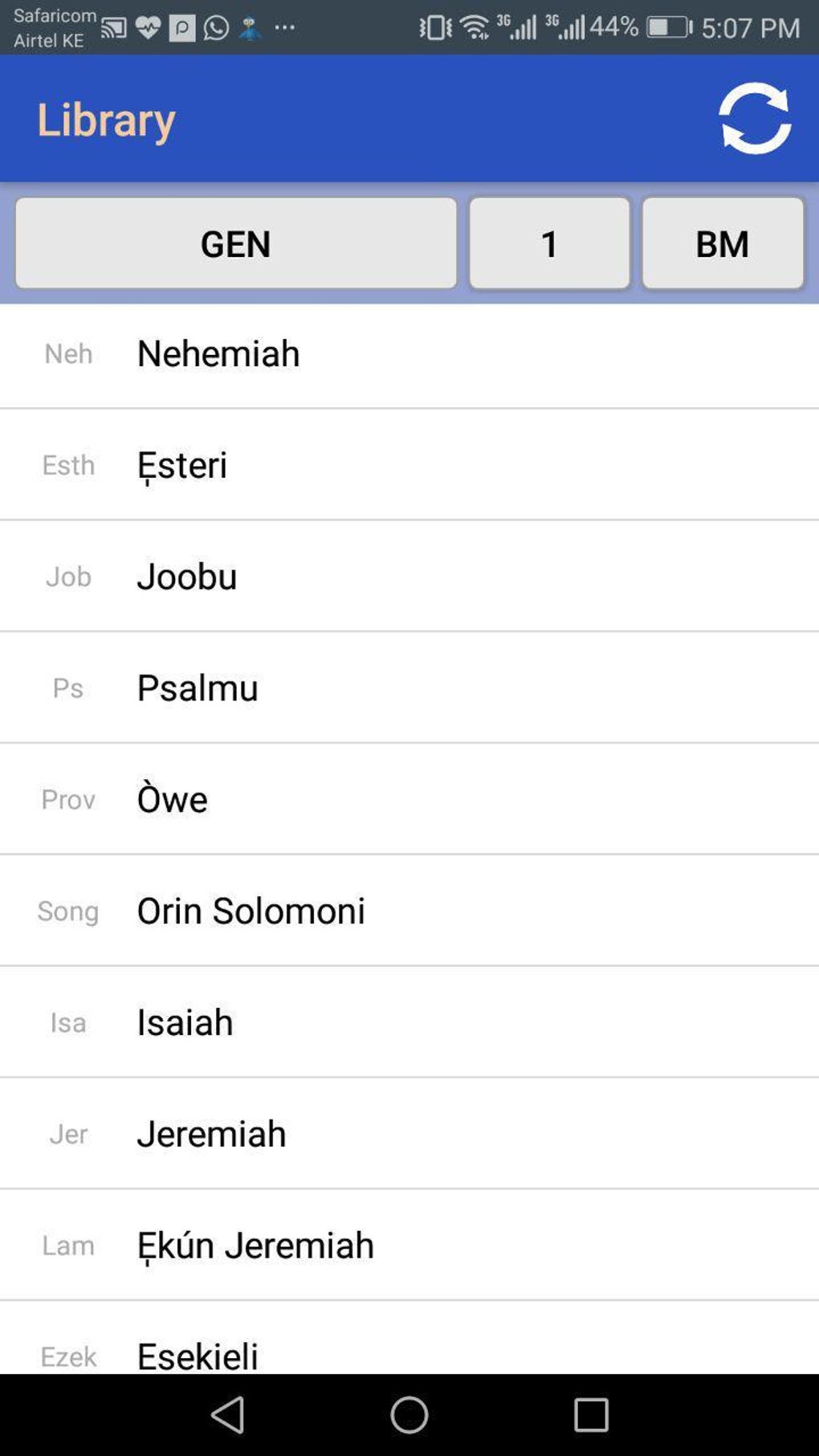Tap the refresh sync icon
The image size is (819, 1456).
point(754,119)
